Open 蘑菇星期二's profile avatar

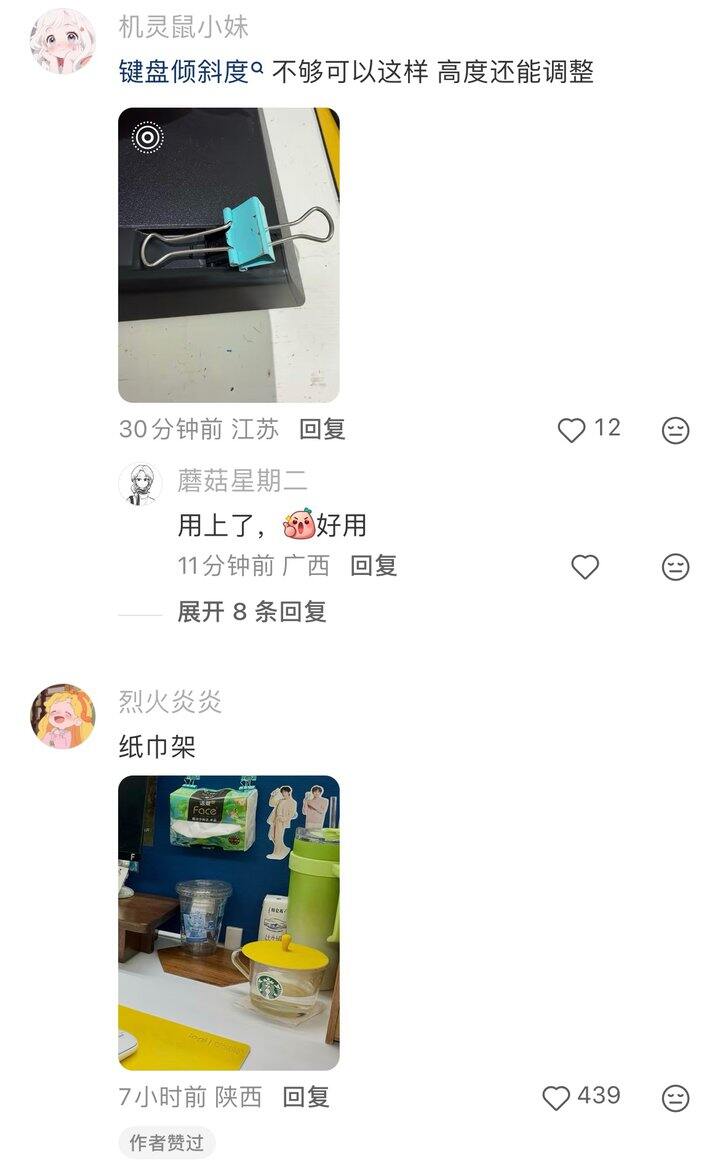[x=140, y=484]
